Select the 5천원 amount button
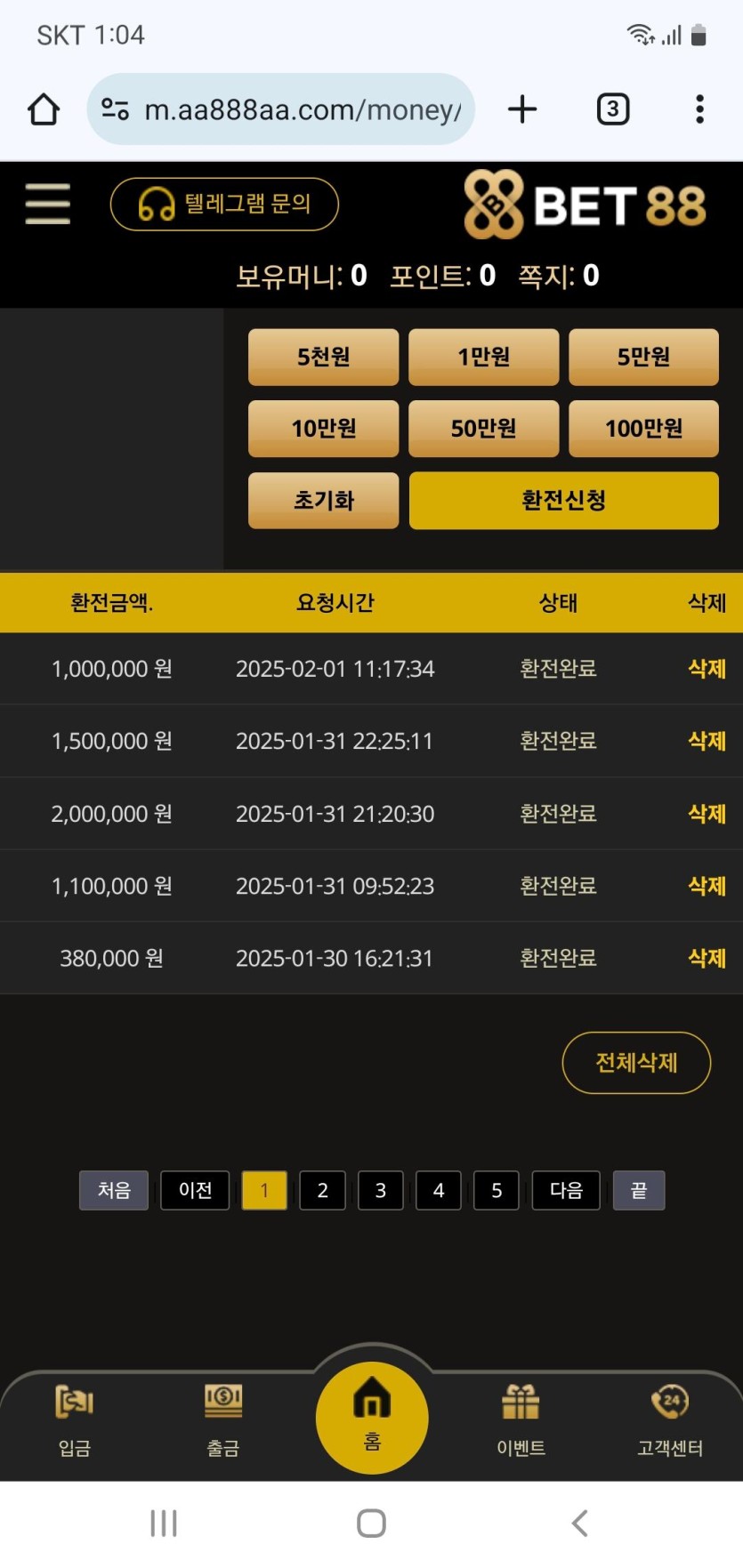 click(x=323, y=357)
